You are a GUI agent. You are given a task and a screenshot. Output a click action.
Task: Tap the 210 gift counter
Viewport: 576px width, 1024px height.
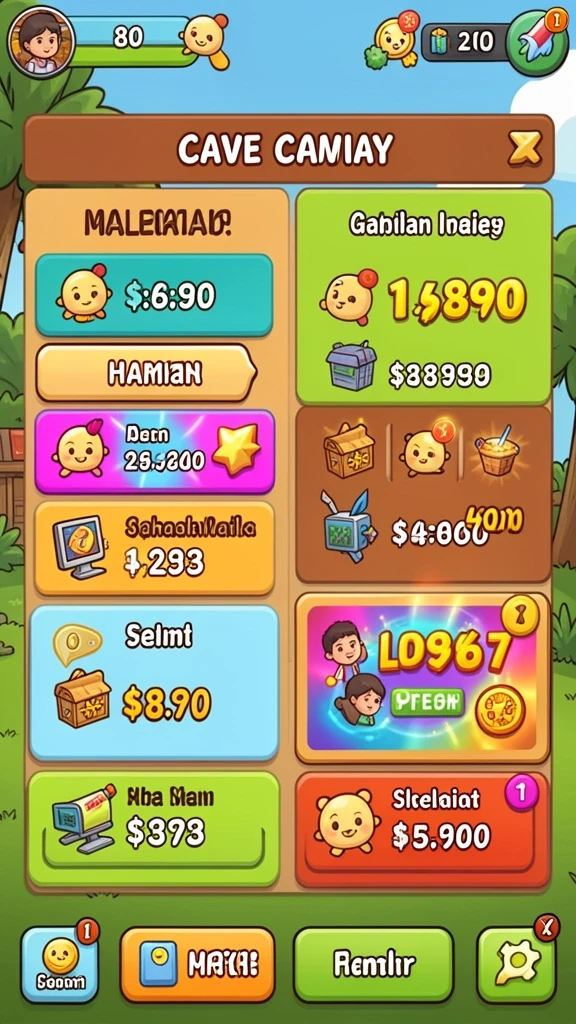click(x=465, y=42)
